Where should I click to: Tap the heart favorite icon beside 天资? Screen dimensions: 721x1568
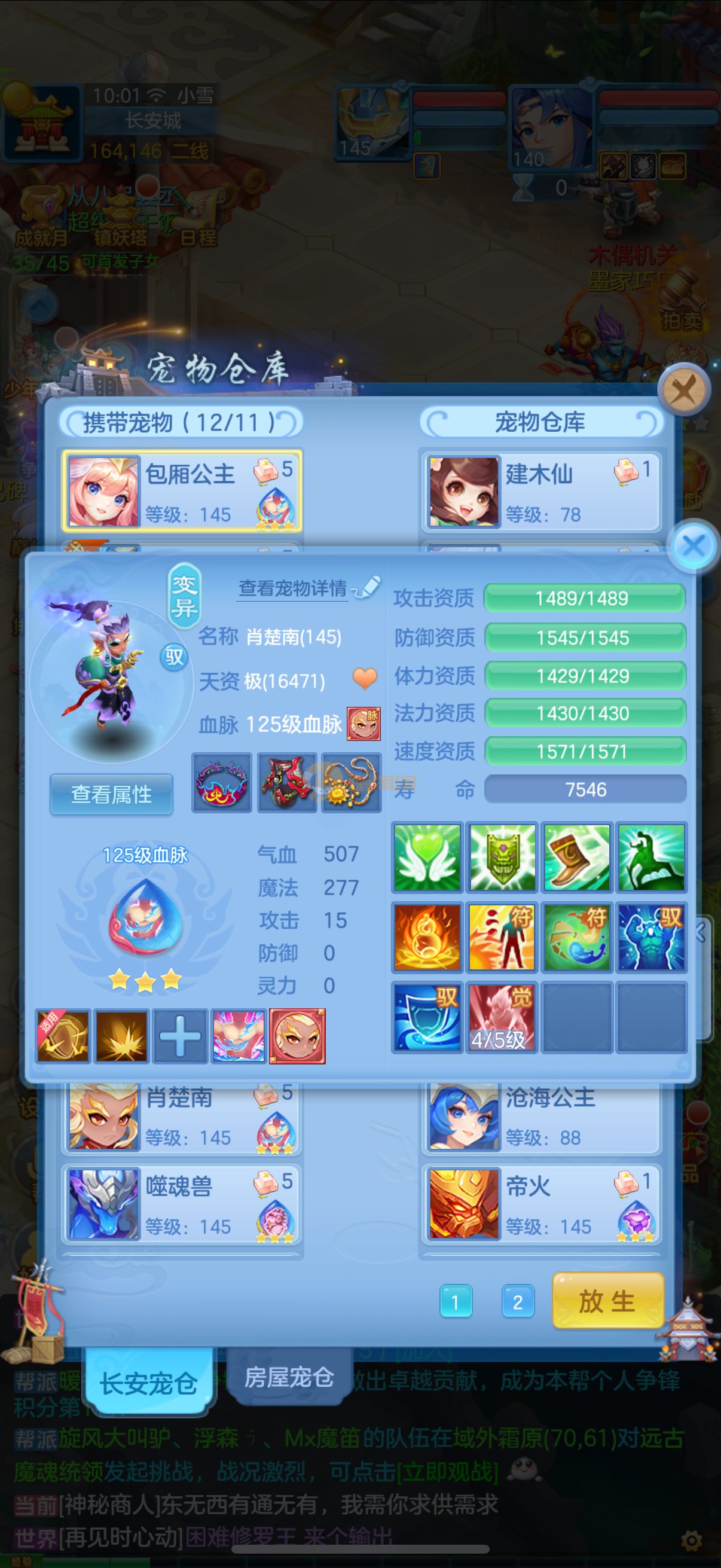point(365,678)
